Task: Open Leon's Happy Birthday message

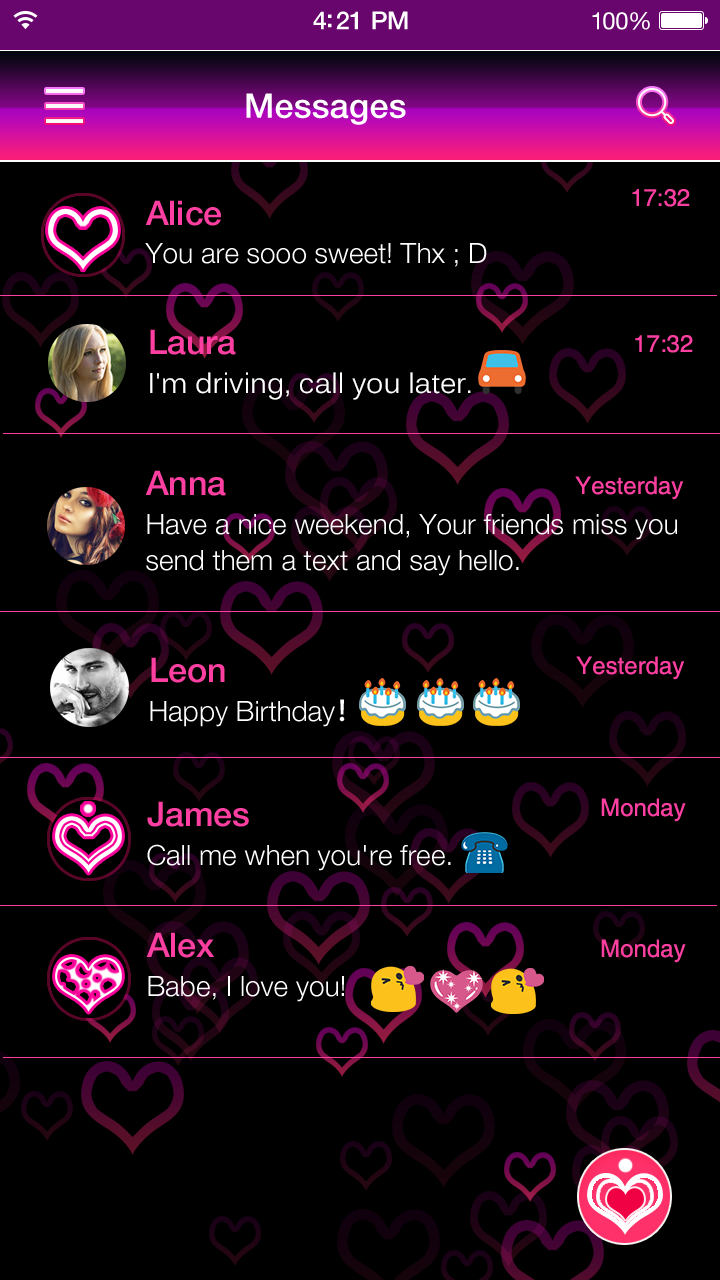Action: pos(360,688)
